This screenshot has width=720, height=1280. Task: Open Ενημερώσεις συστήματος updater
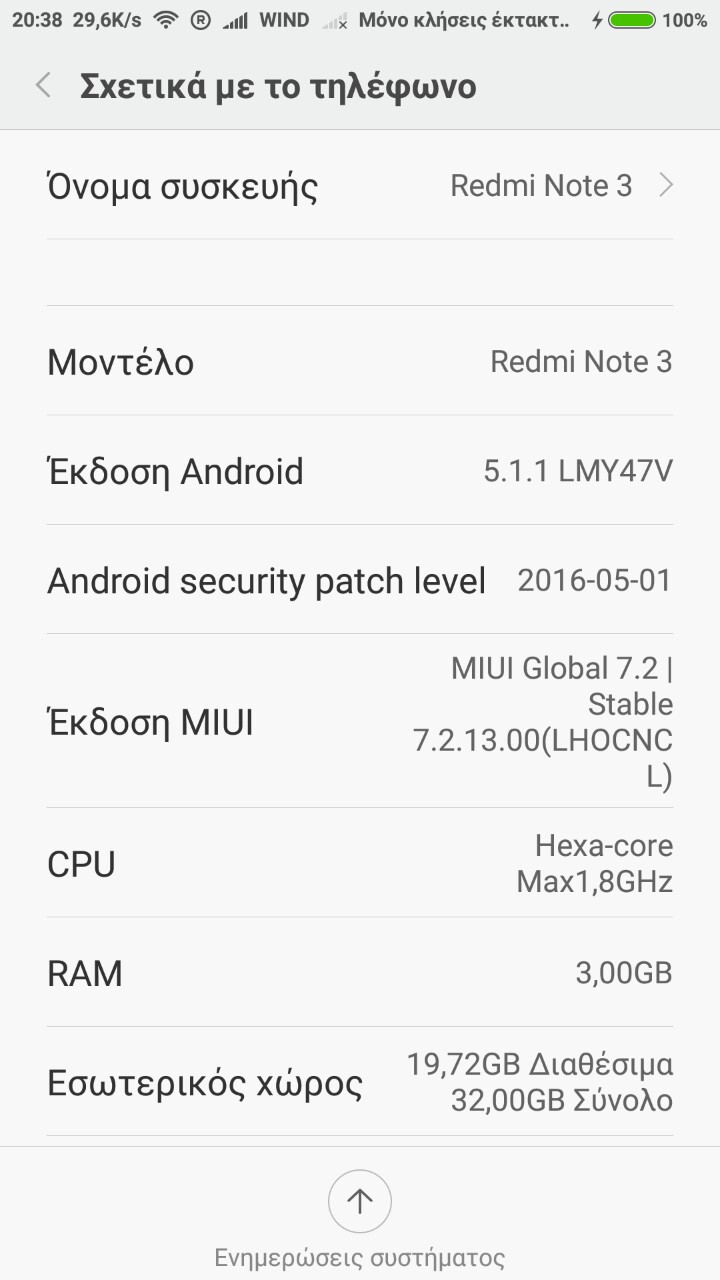(x=360, y=1202)
